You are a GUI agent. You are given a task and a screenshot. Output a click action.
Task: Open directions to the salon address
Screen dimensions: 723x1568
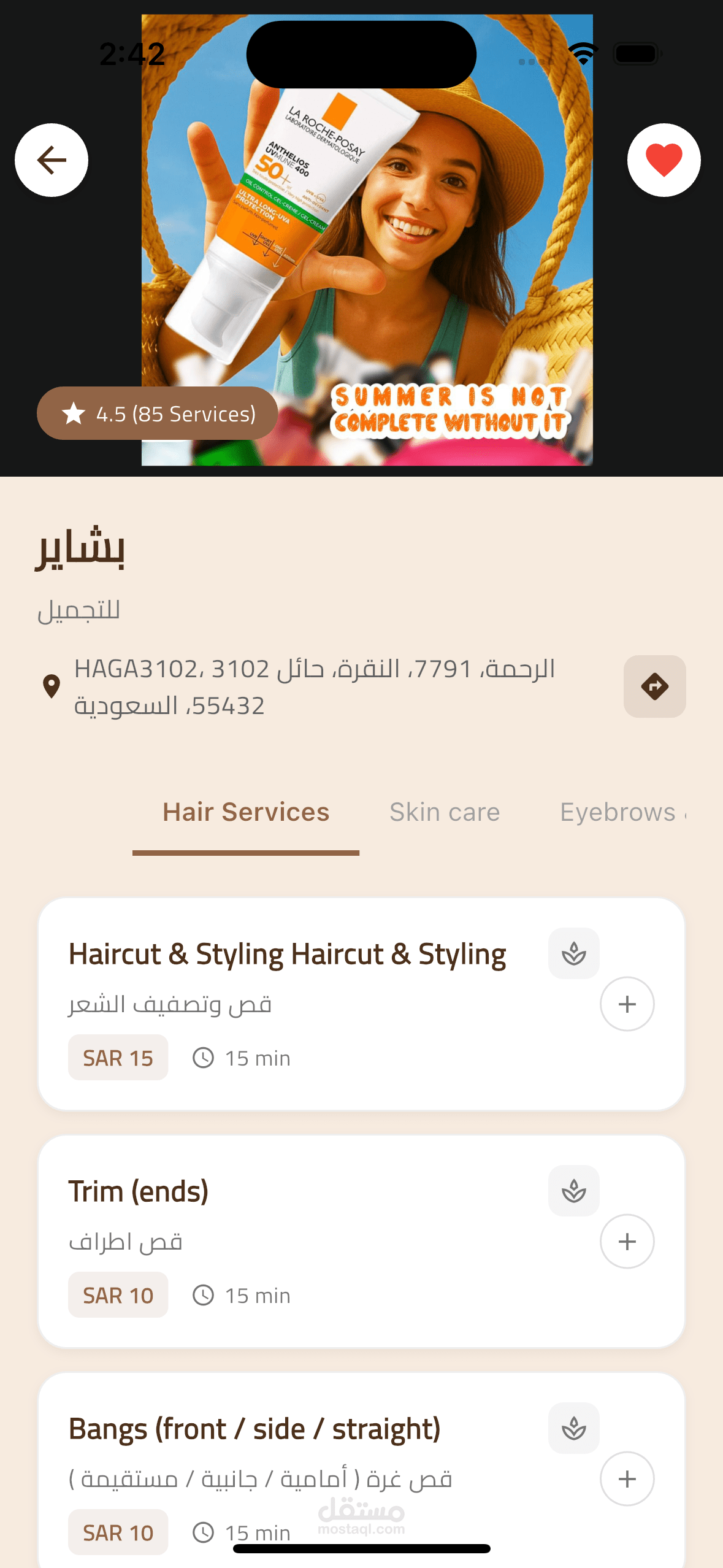pos(654,686)
